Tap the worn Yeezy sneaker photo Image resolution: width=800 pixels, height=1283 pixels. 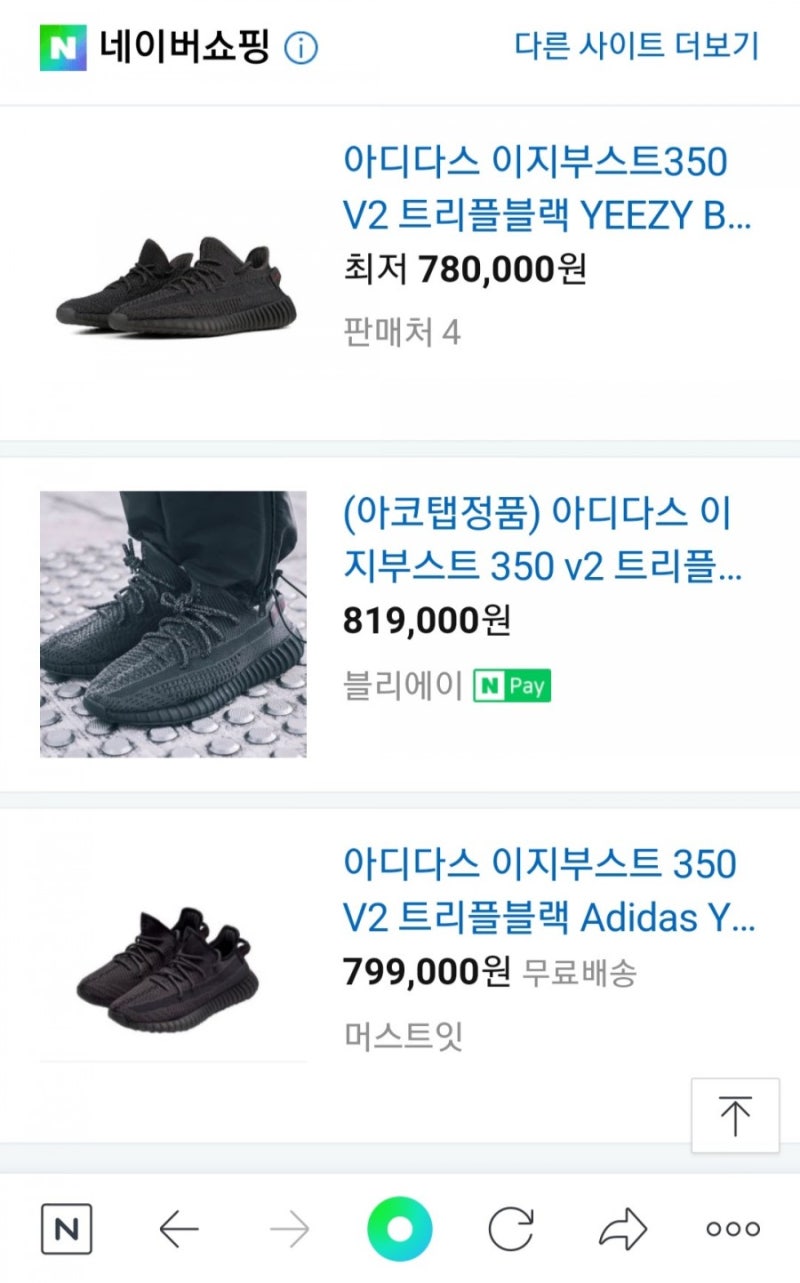(x=172, y=617)
